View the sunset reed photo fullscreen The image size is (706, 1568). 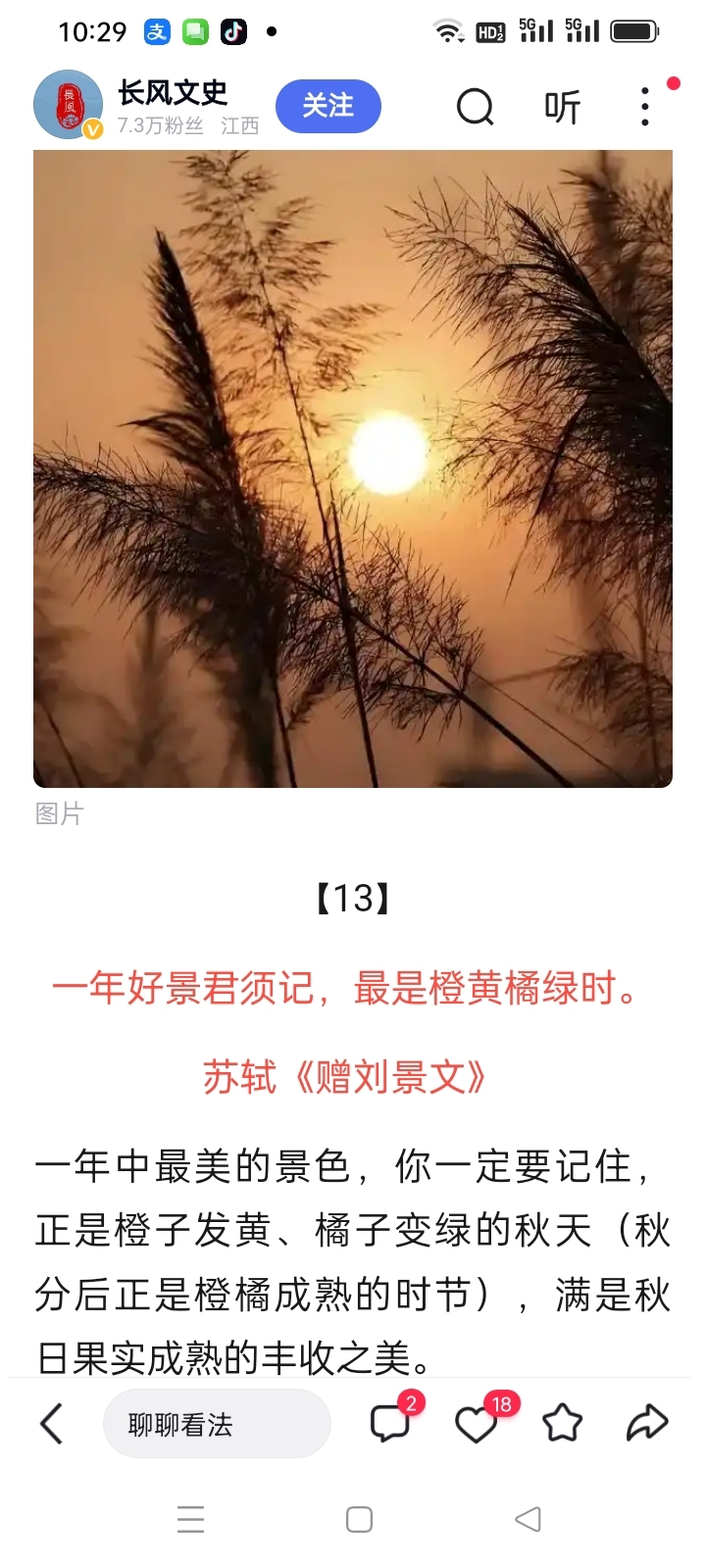(353, 468)
